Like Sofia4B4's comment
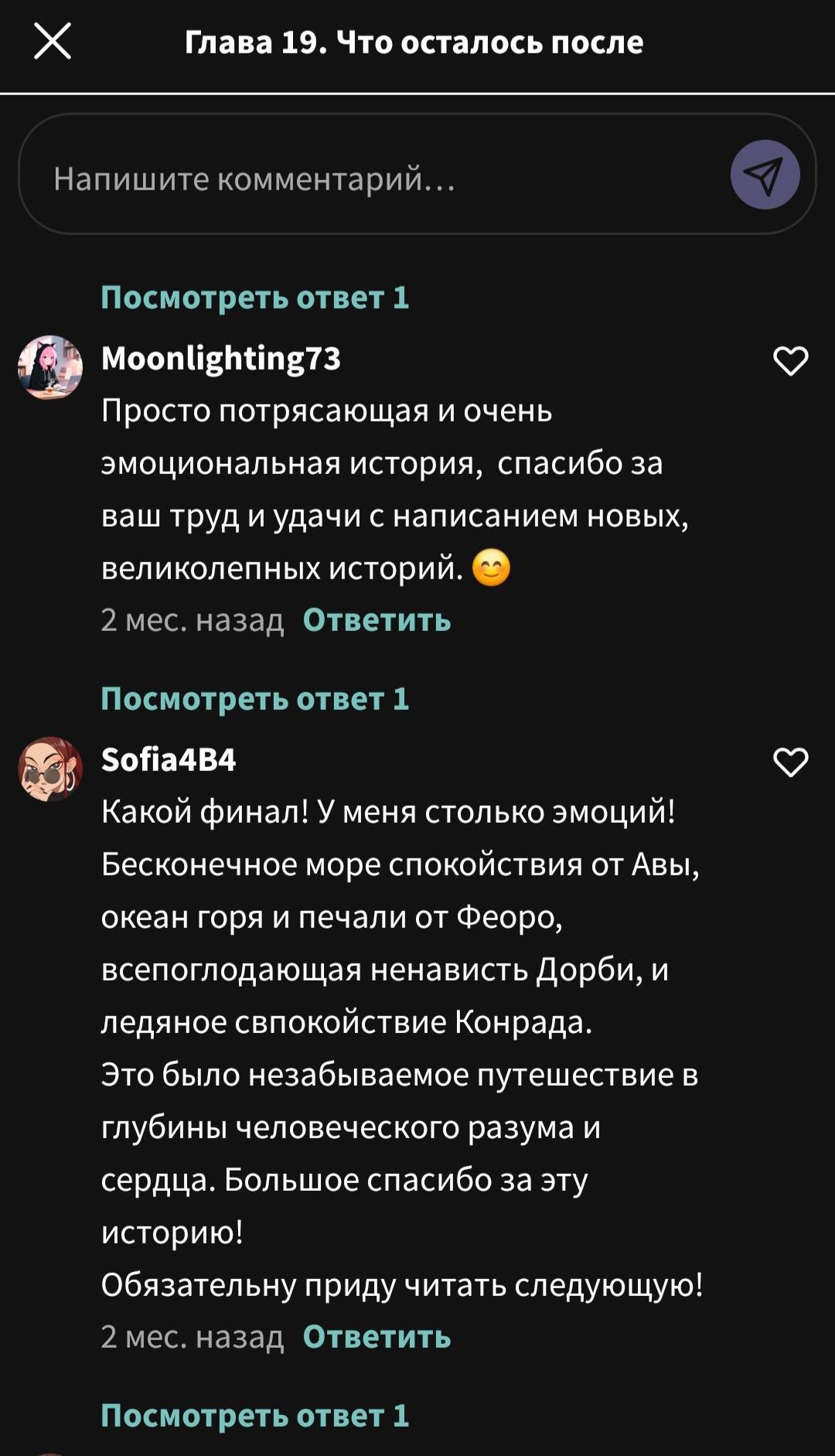Screen dimensions: 835x1456 (x=790, y=762)
